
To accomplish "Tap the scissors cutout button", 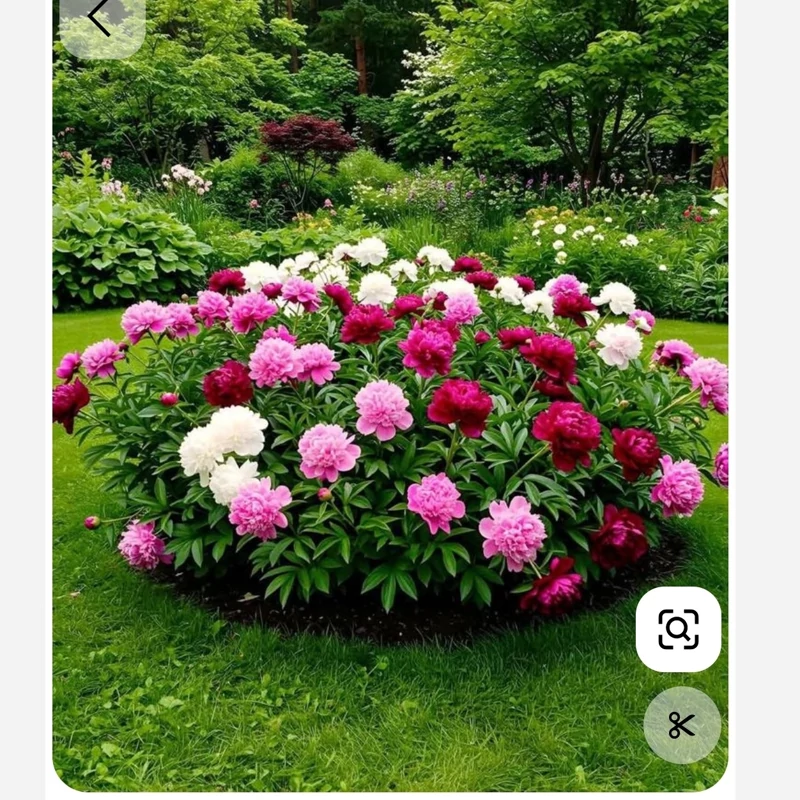I will point(682,725).
